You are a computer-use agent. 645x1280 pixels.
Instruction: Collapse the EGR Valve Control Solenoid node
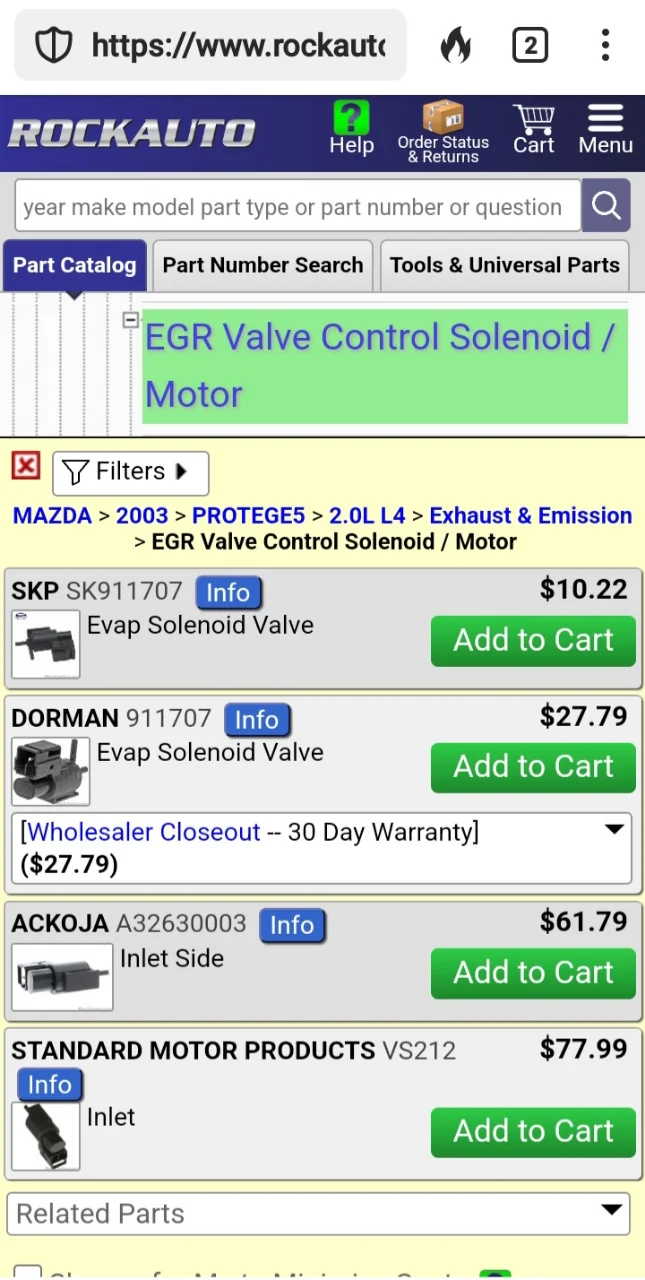(130, 320)
